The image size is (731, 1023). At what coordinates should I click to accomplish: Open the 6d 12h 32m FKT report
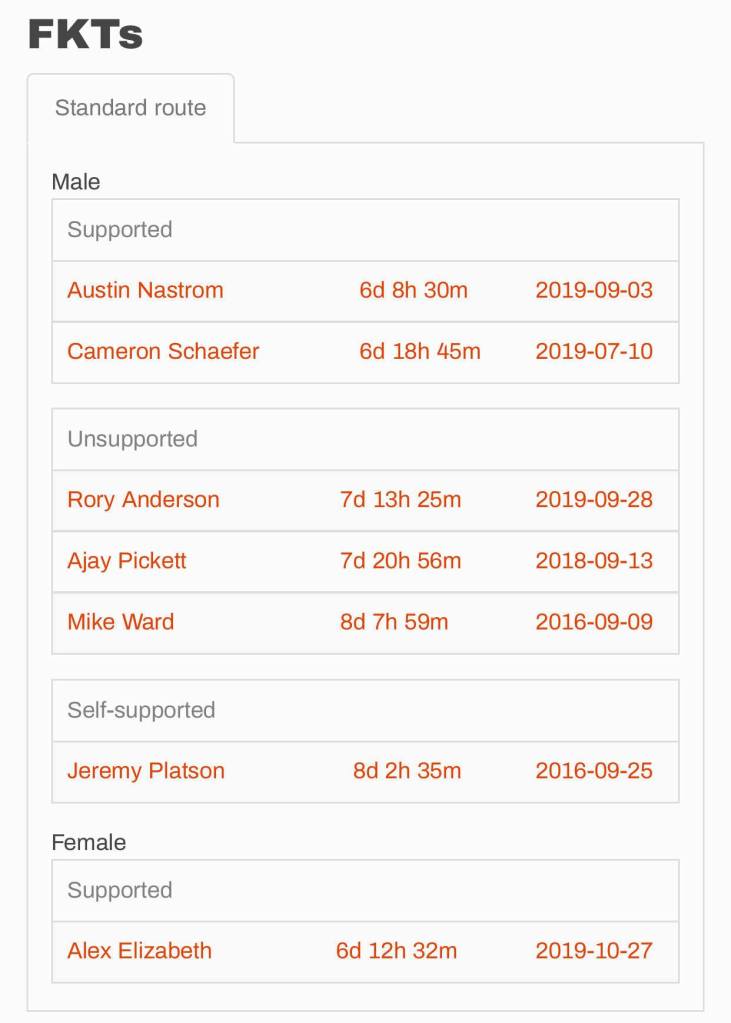point(397,951)
